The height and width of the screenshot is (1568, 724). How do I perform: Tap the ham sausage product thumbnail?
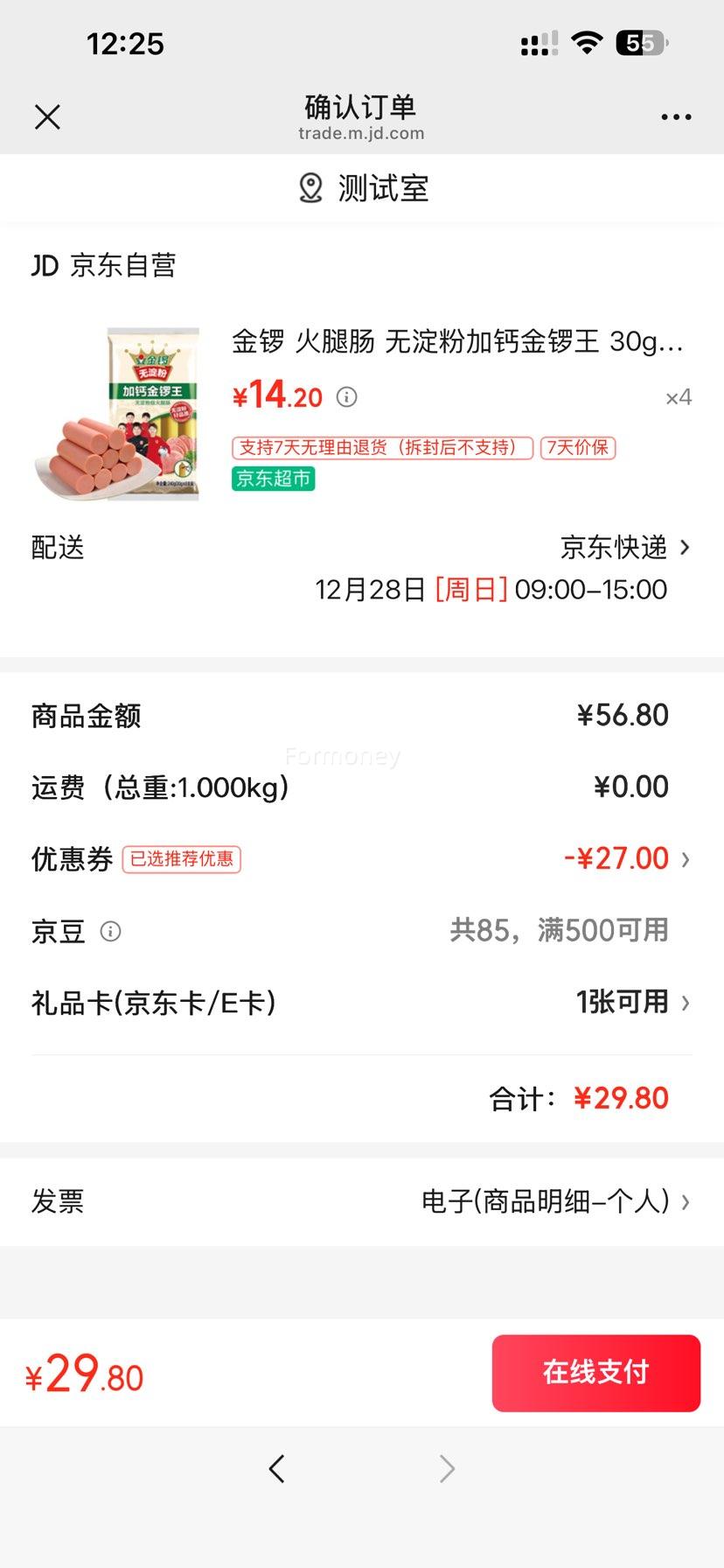tap(118, 411)
